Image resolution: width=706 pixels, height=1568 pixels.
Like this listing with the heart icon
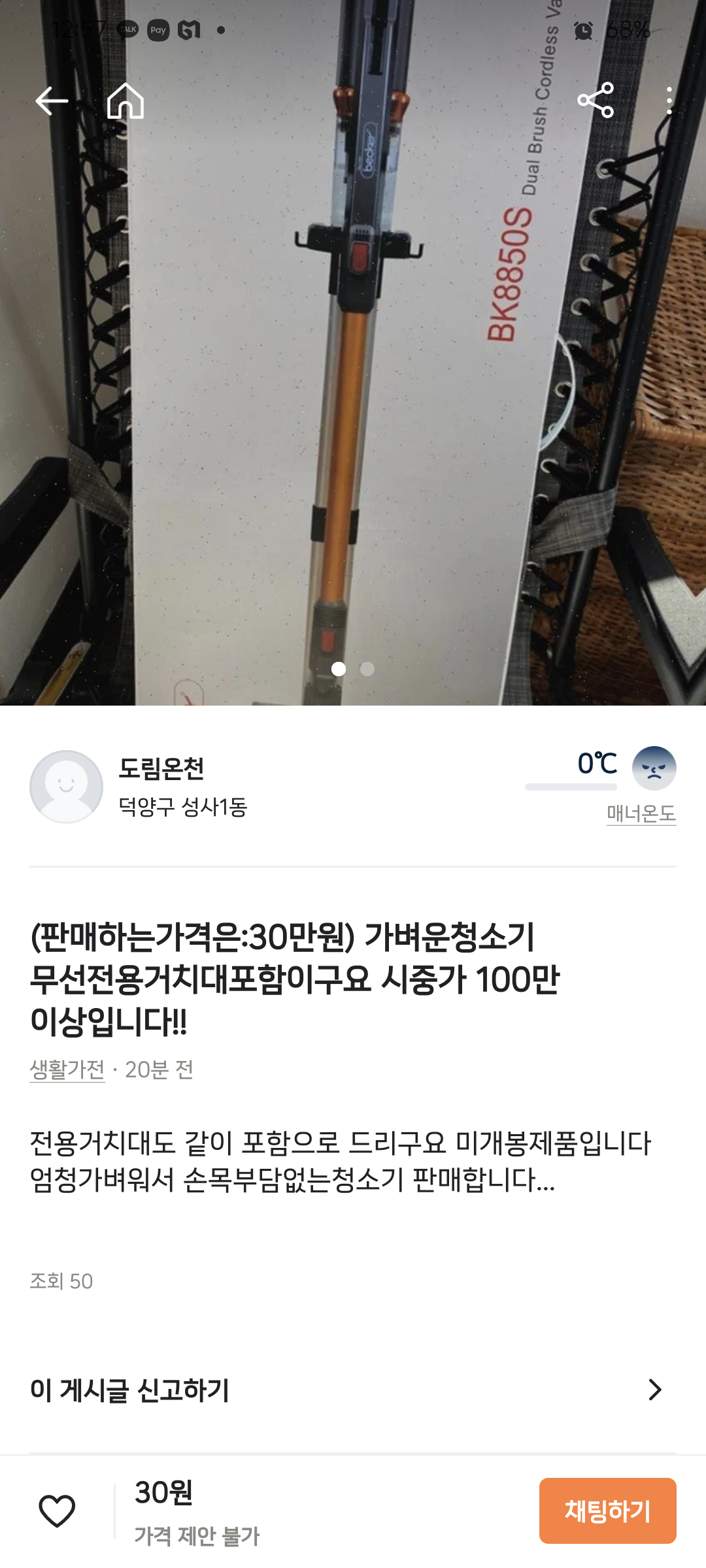(57, 1511)
